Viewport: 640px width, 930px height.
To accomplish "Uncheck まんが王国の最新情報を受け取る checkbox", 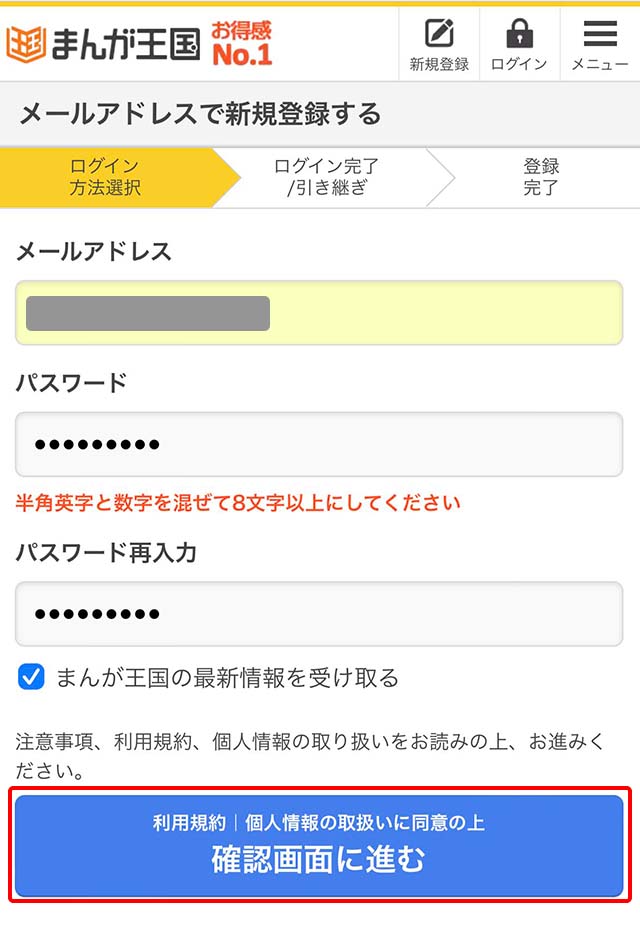I will click(x=32, y=678).
